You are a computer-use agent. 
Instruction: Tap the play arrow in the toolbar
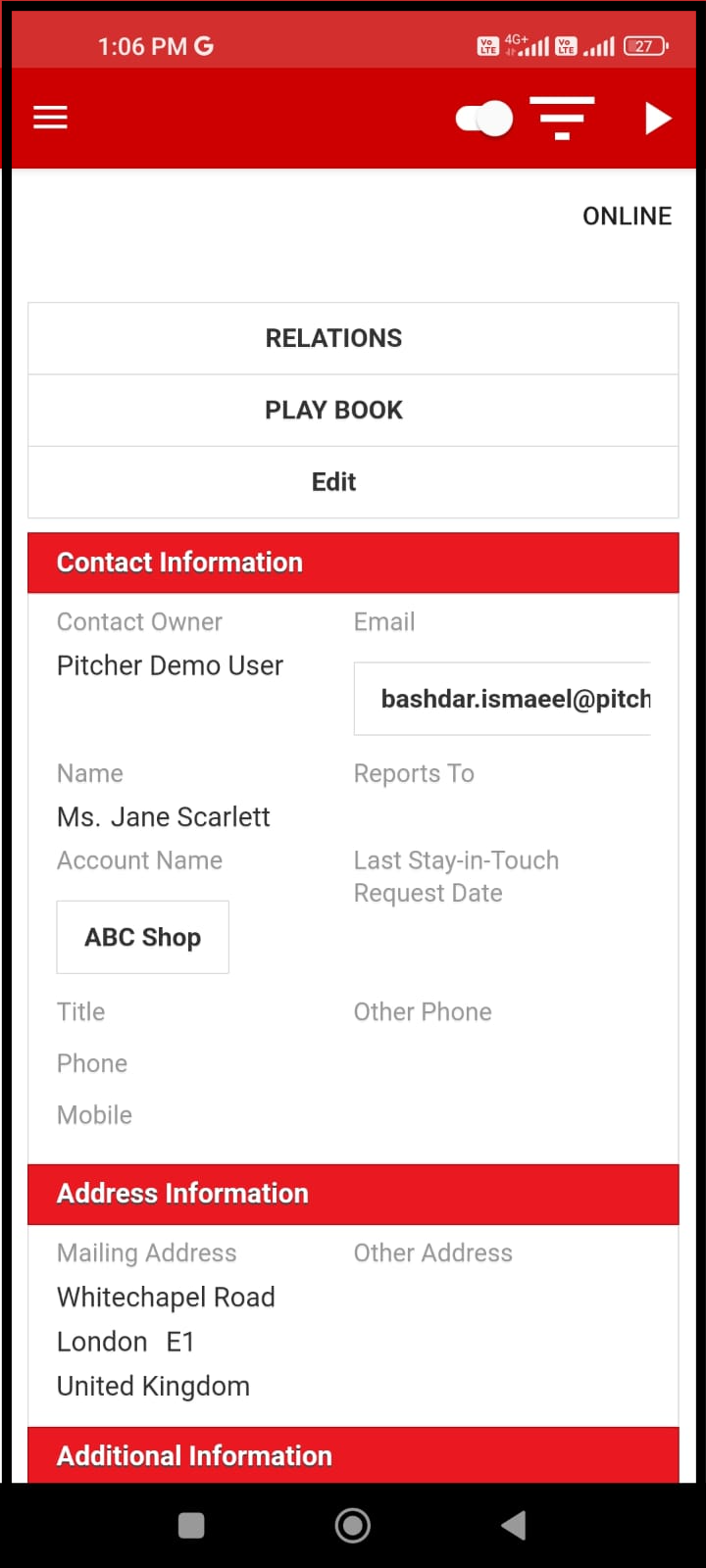coord(658,119)
